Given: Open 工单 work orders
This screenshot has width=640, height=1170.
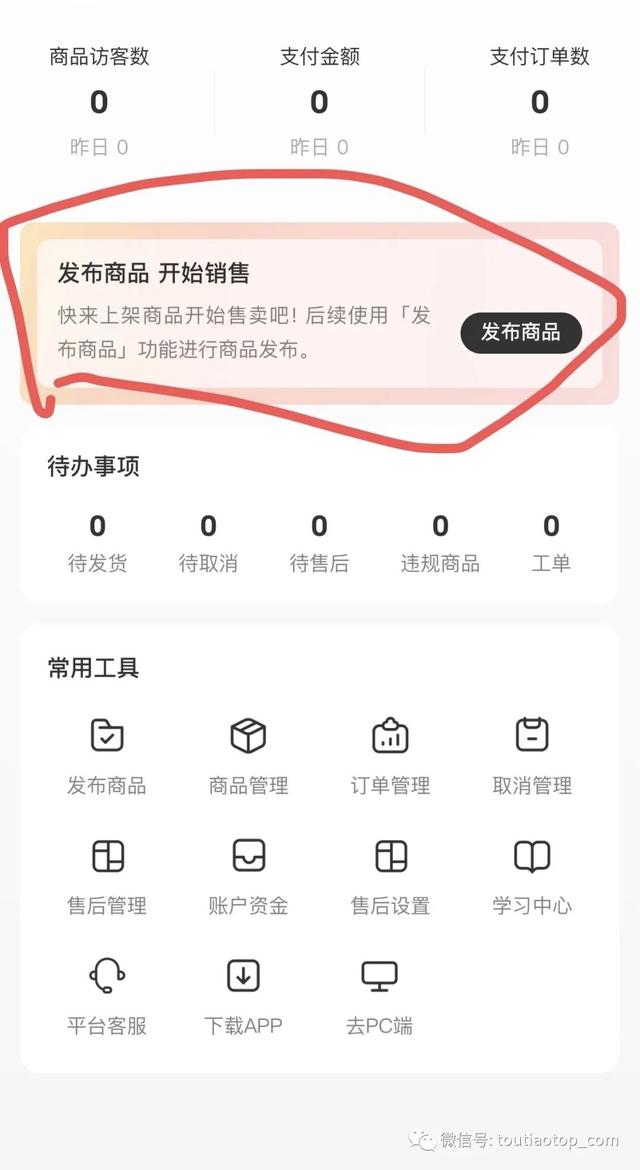Looking at the screenshot, I should [551, 543].
